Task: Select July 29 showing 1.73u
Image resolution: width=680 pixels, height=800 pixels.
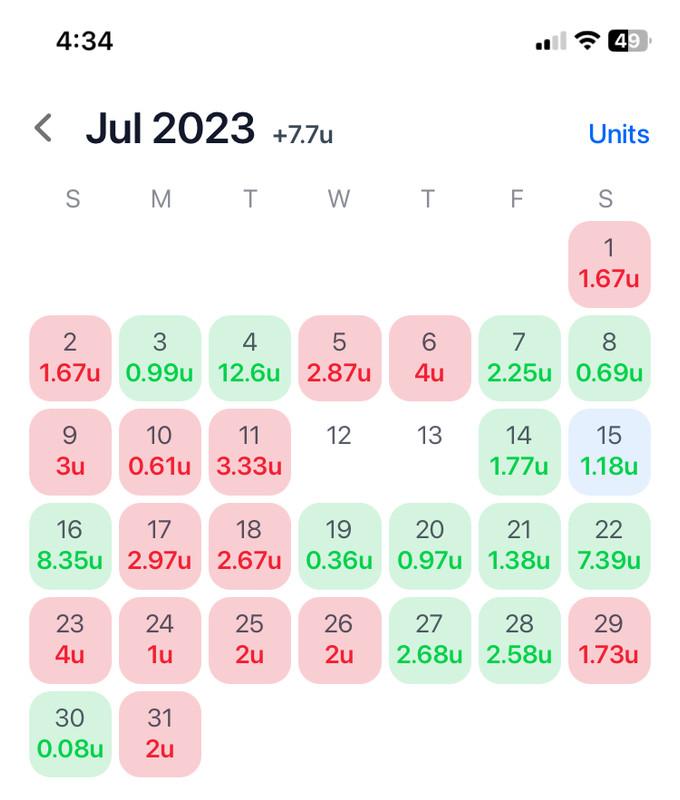Action: coord(609,640)
